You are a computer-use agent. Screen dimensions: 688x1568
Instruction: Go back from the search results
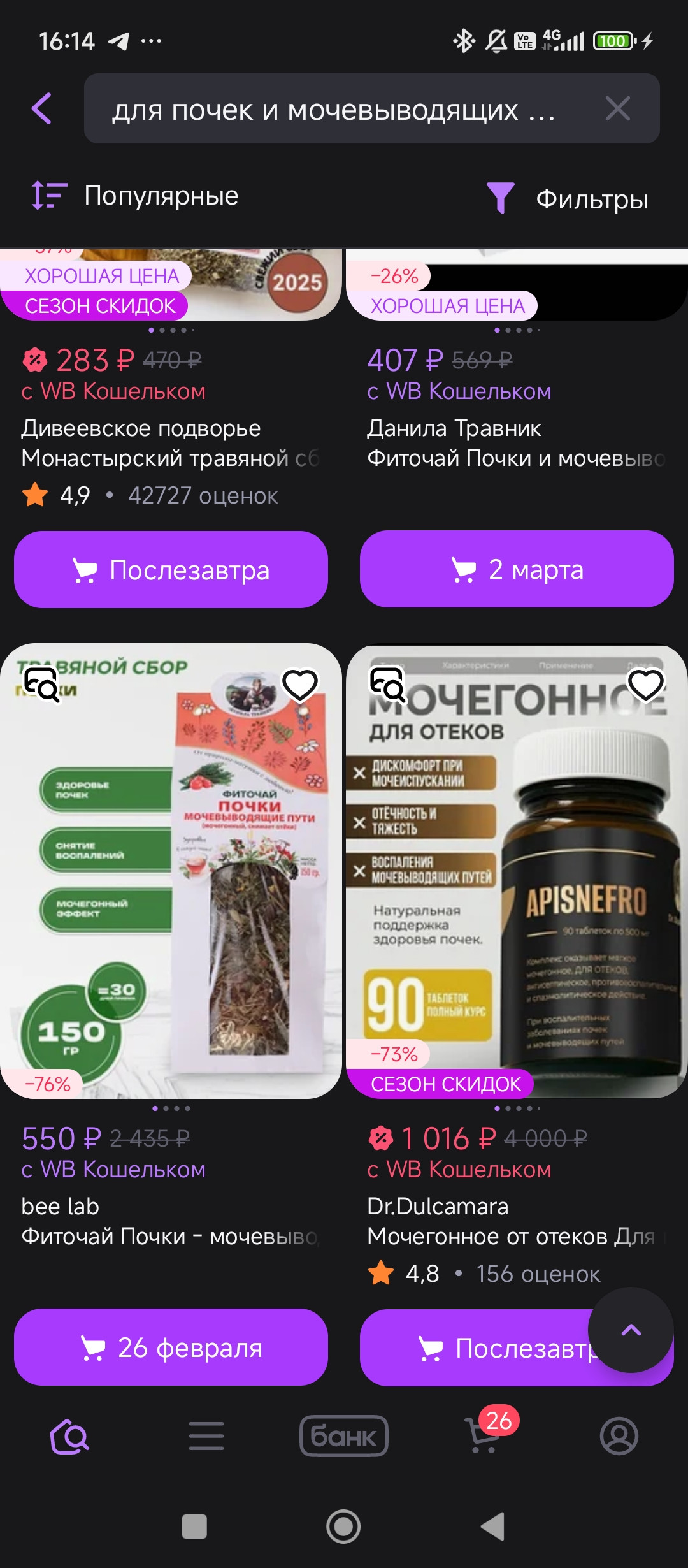click(x=42, y=108)
